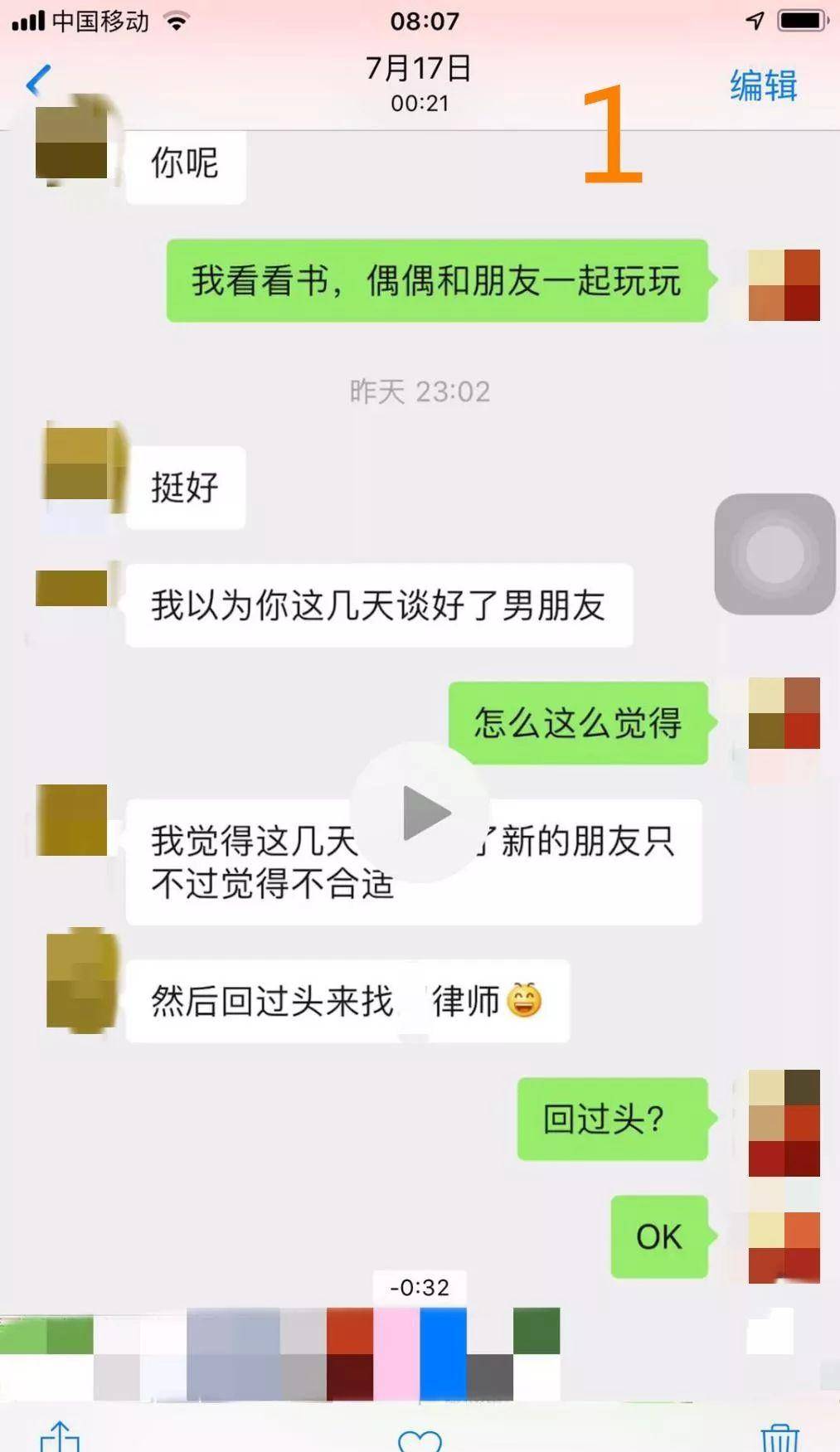Go back to the photo album
Screen dimensions: 840x1452
[x=39, y=81]
